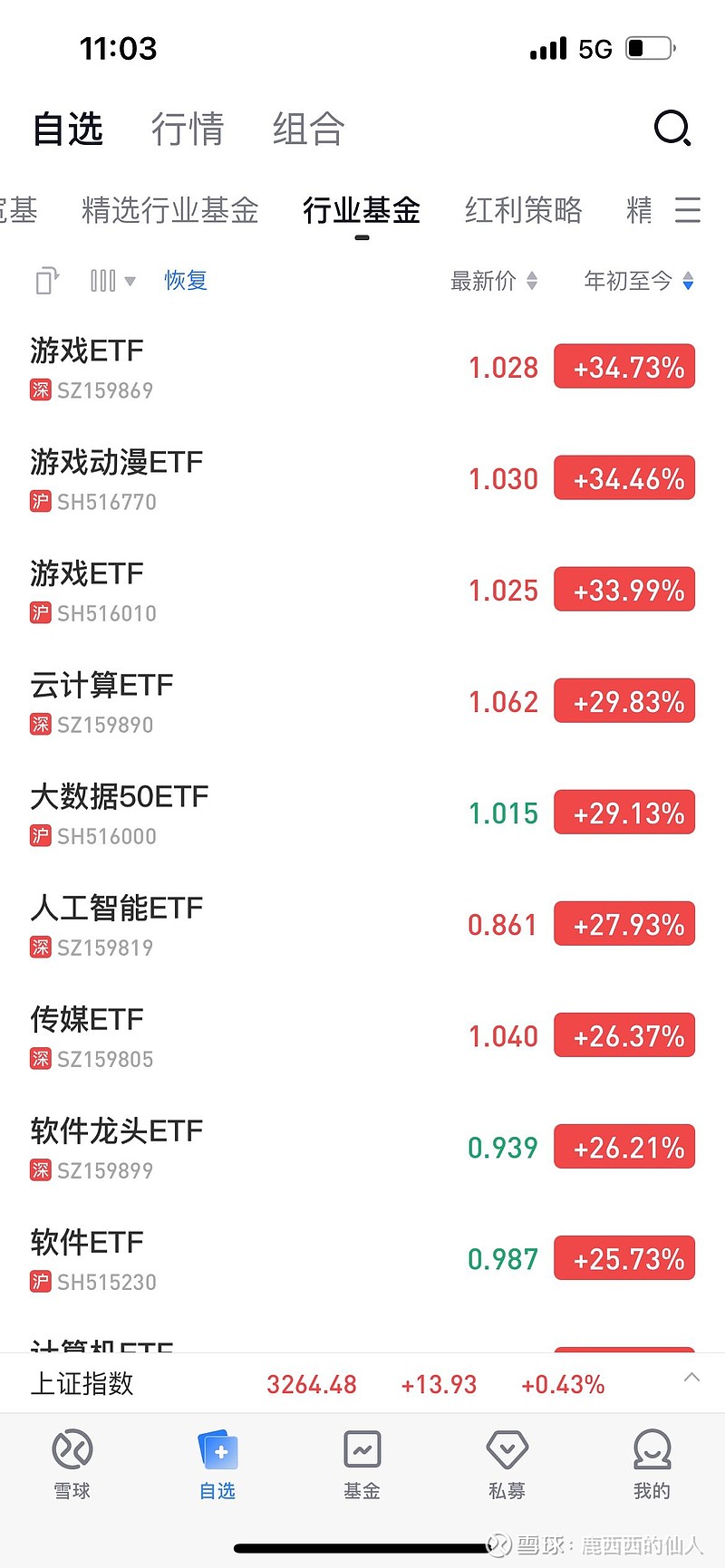
Task: Open 游戏动漫ETF SH516770
Action: [x=362, y=479]
